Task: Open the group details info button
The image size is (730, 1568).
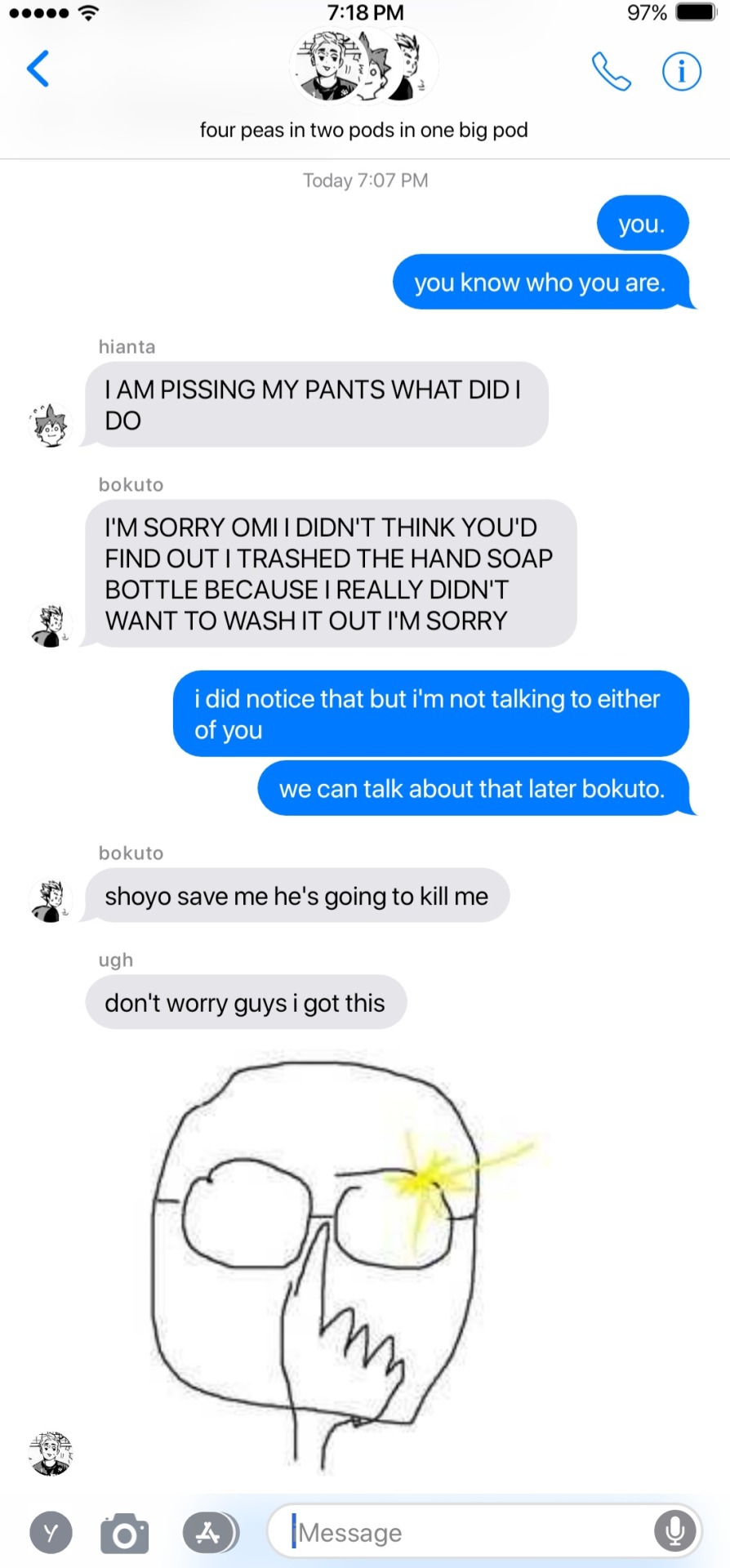Action: pyautogui.click(x=681, y=71)
